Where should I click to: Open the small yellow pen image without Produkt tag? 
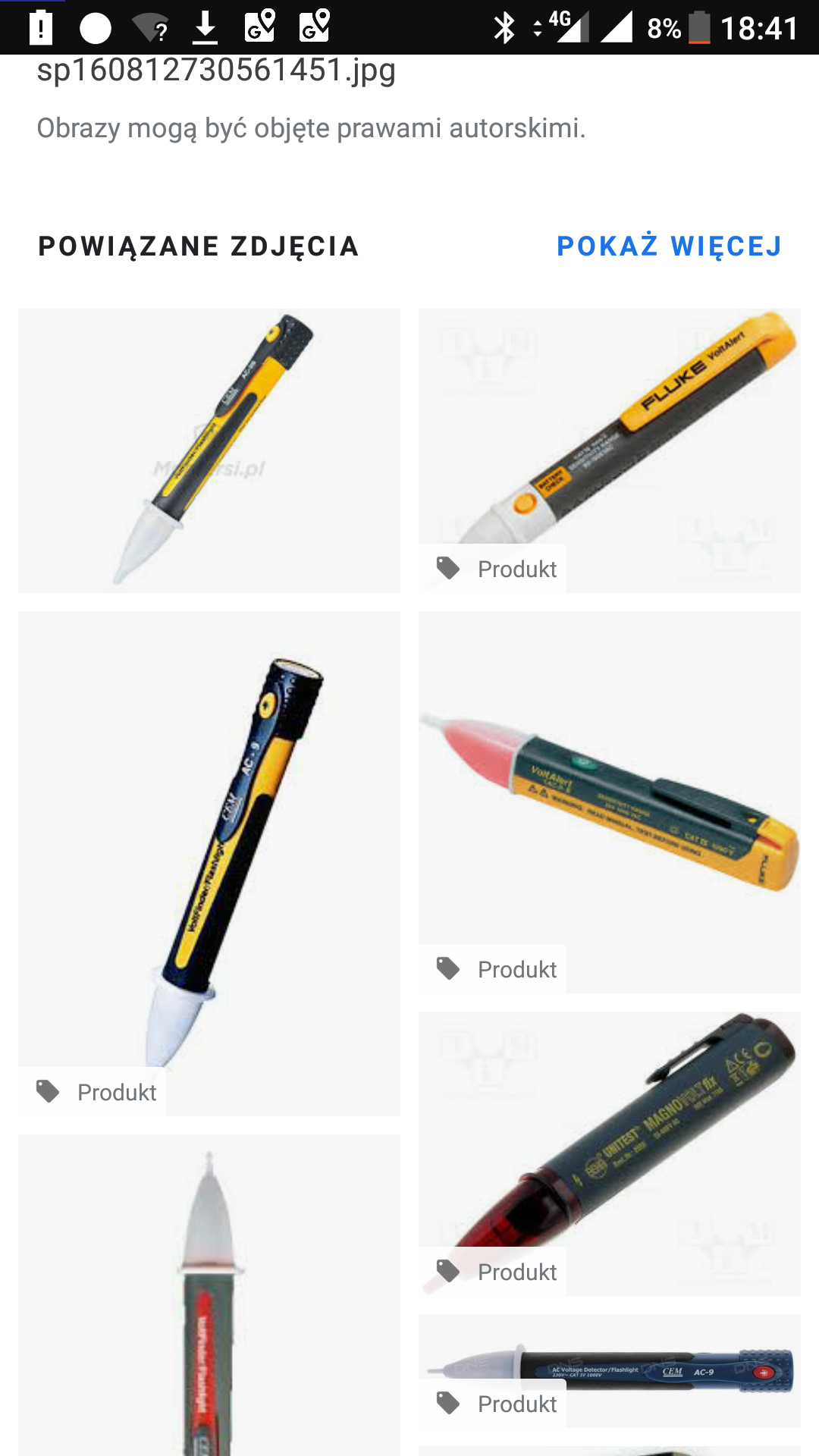(x=209, y=450)
